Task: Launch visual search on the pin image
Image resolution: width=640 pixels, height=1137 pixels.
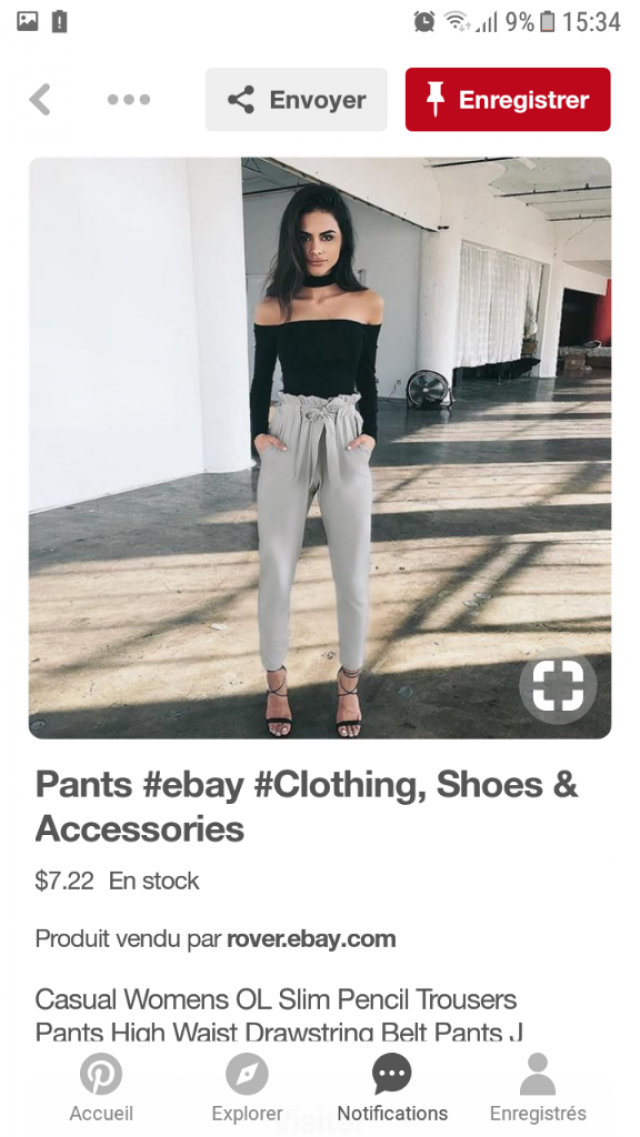Action: point(557,686)
